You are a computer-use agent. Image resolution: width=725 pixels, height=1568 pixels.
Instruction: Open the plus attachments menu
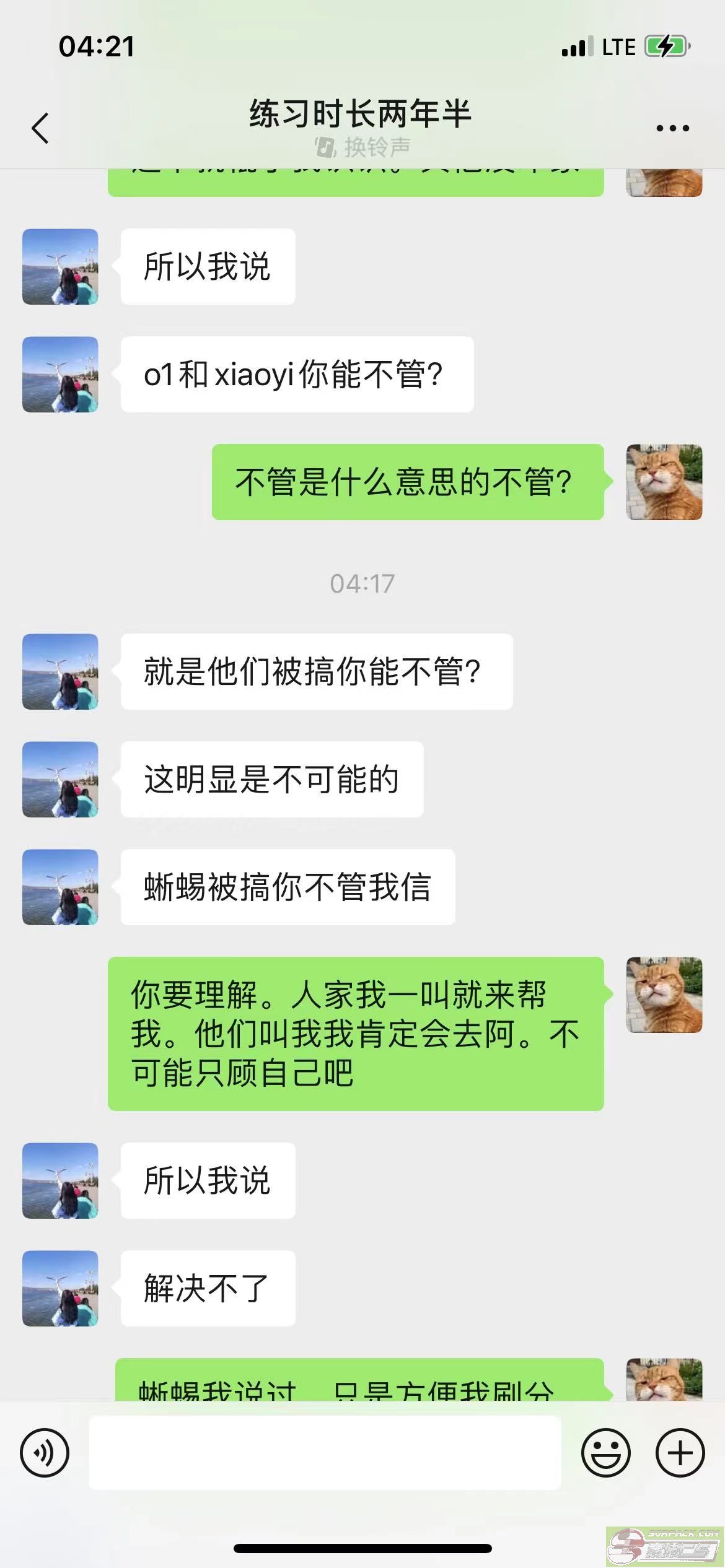tap(680, 1453)
